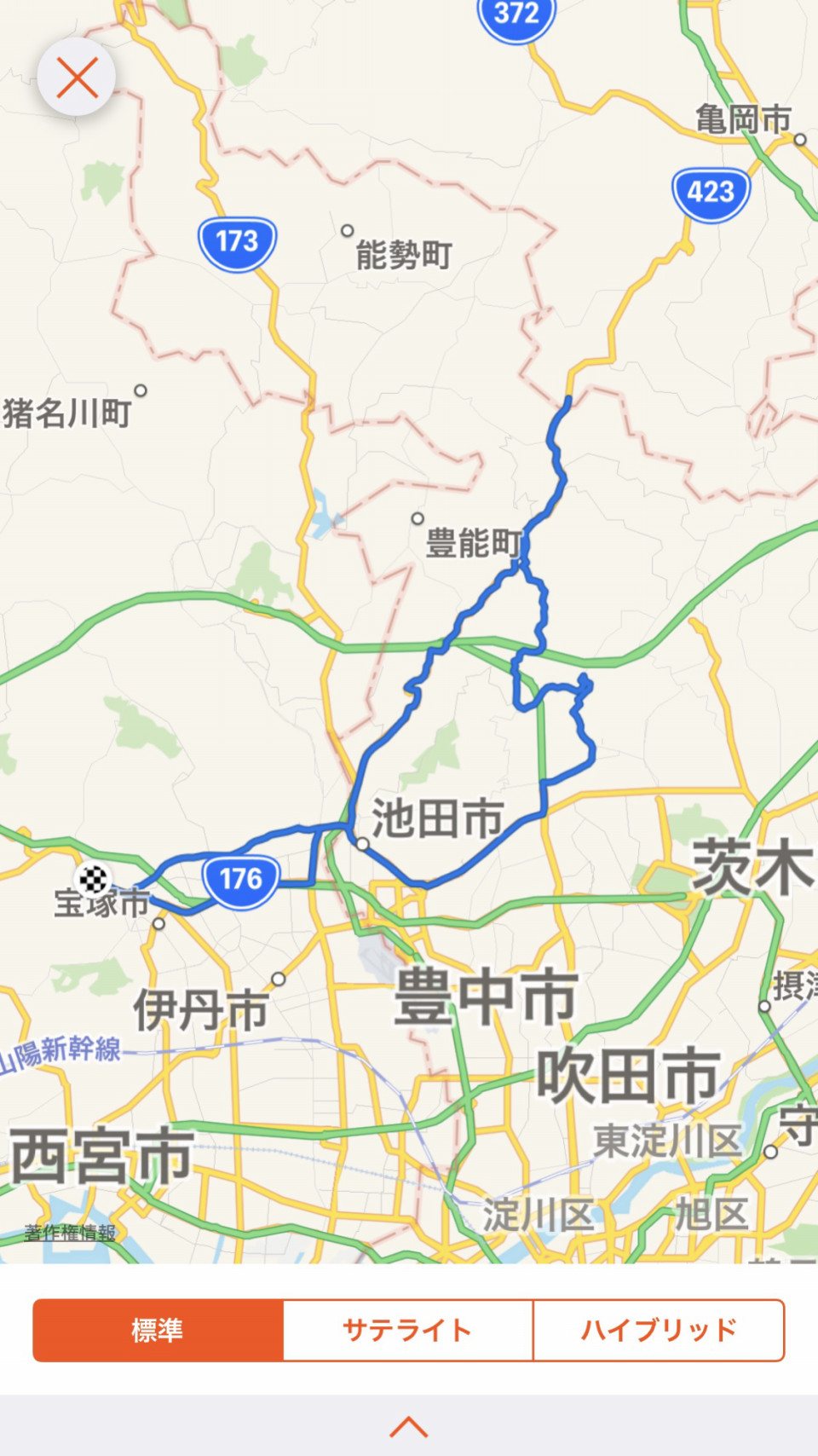Open the 著作権情報 link
Image resolution: width=818 pixels, height=1456 pixels.
click(70, 1233)
